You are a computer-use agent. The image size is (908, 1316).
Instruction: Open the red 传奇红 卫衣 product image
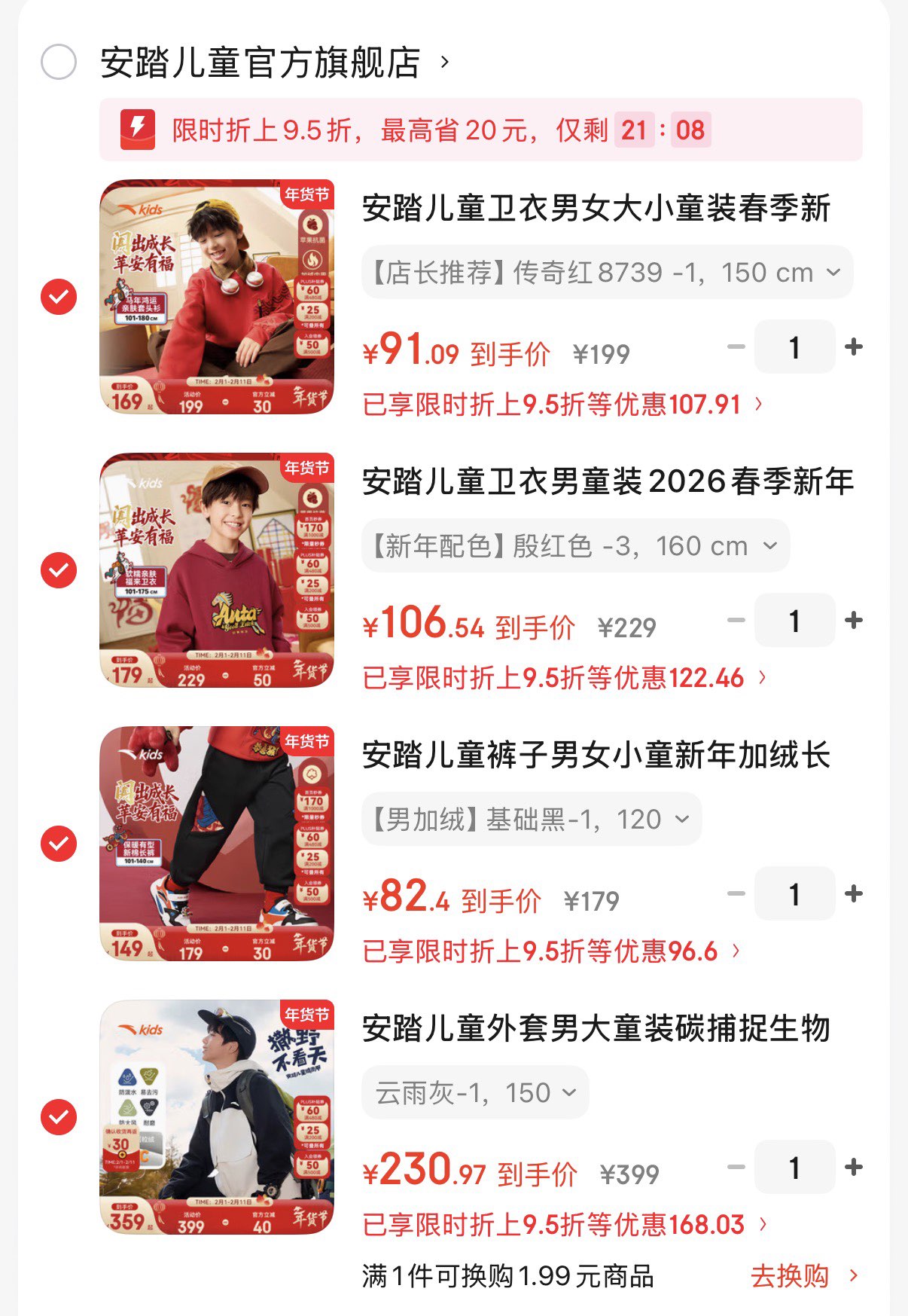pyautogui.click(x=217, y=297)
